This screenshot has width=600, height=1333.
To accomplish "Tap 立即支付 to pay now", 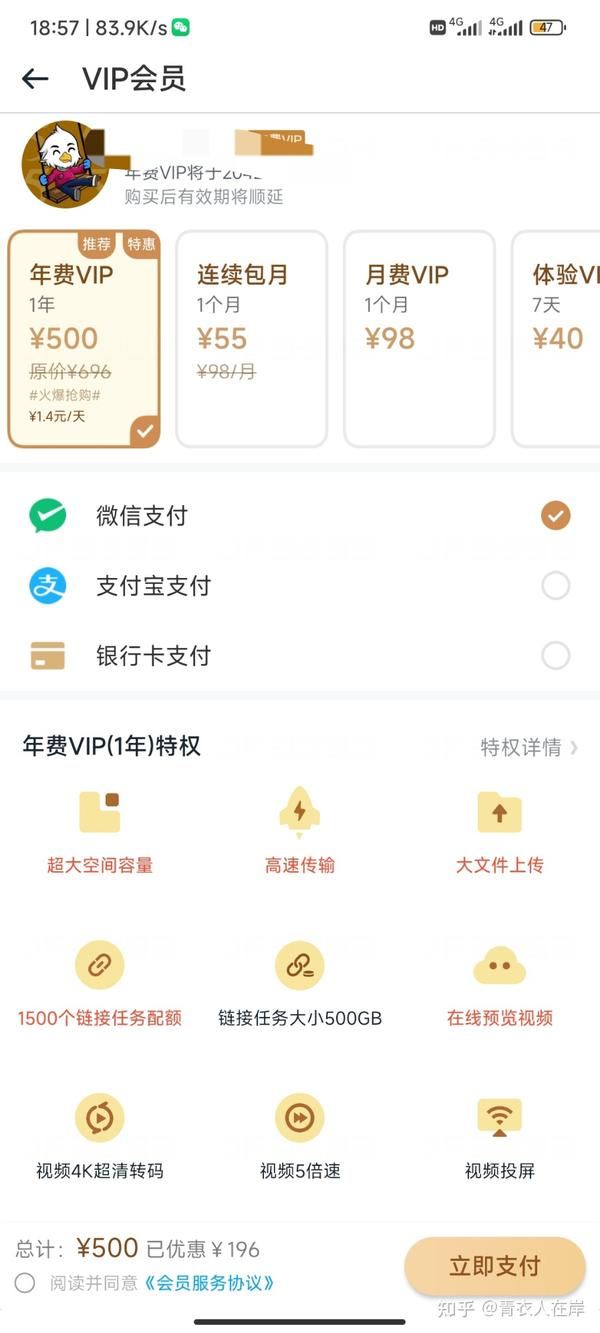I will [495, 1266].
